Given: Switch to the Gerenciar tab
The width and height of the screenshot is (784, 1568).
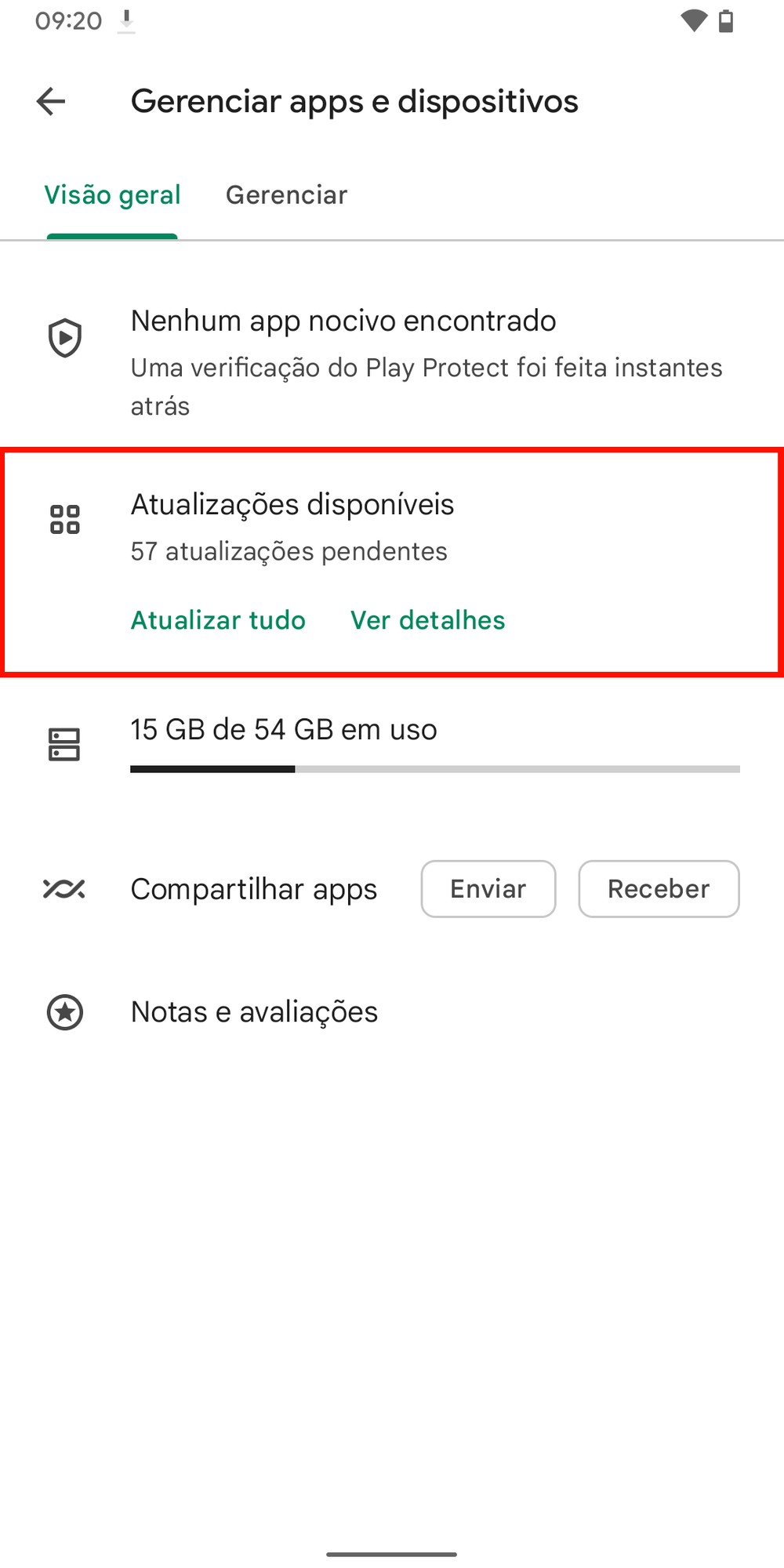Looking at the screenshot, I should [x=286, y=195].
